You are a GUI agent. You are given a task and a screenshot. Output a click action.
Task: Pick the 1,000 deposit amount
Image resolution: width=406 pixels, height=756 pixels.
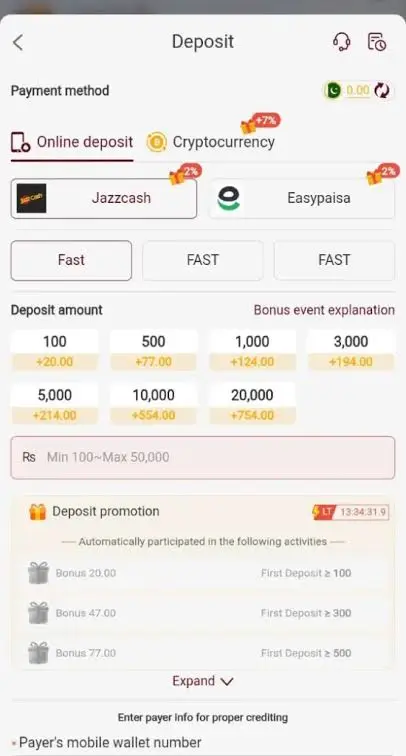(252, 351)
